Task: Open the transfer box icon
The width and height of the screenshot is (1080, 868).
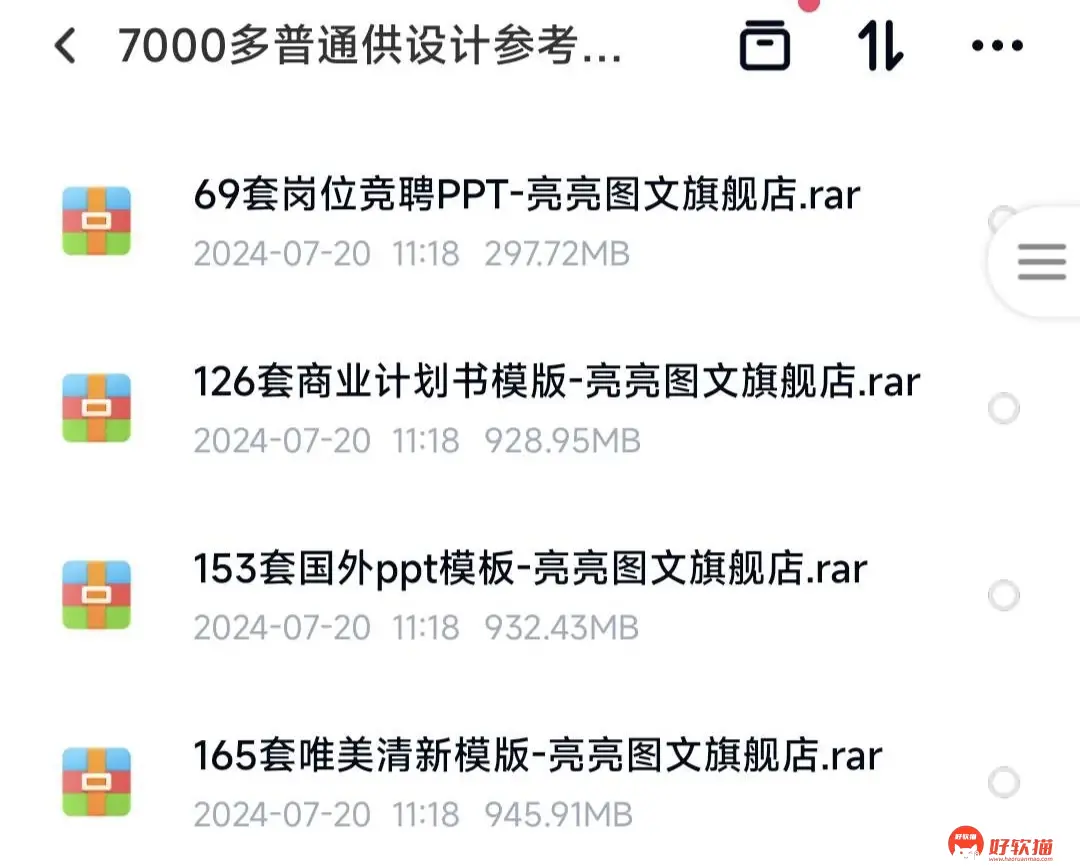Action: click(765, 46)
